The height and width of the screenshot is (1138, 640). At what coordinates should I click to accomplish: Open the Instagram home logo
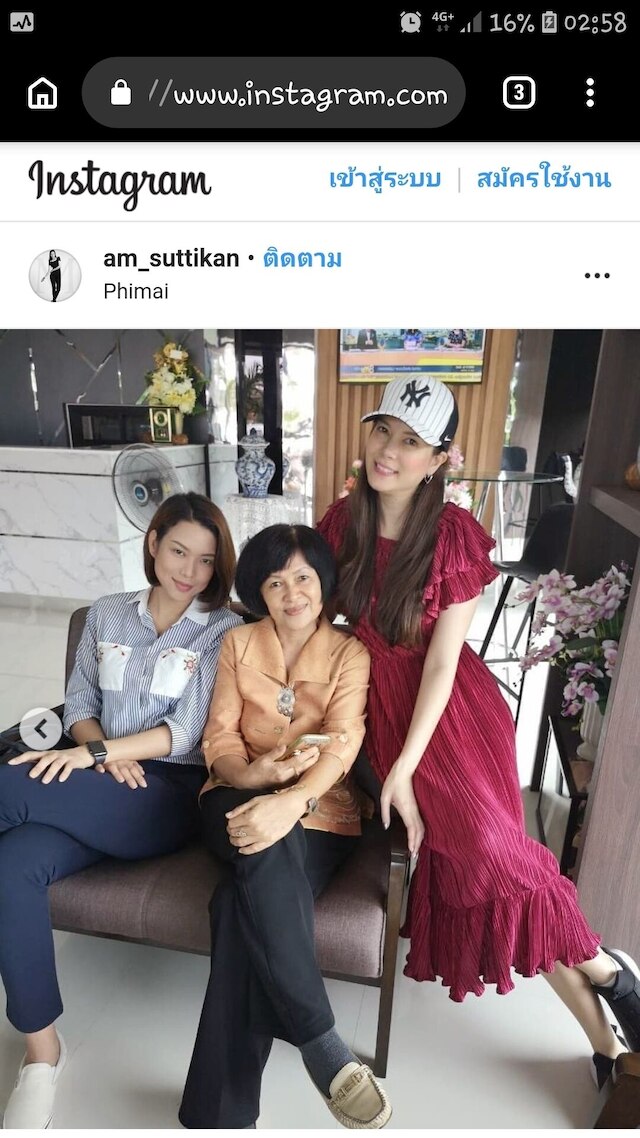119,182
